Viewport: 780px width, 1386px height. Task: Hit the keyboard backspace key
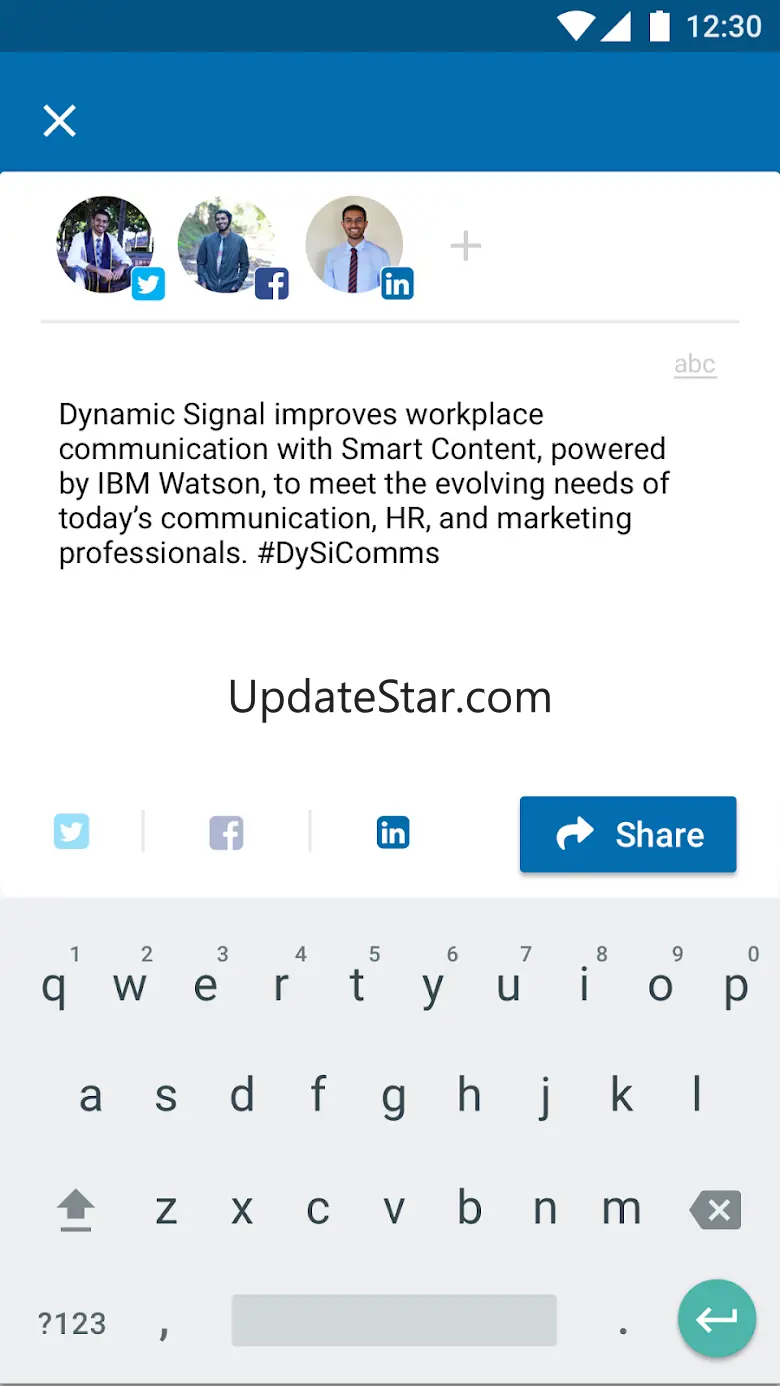716,1210
